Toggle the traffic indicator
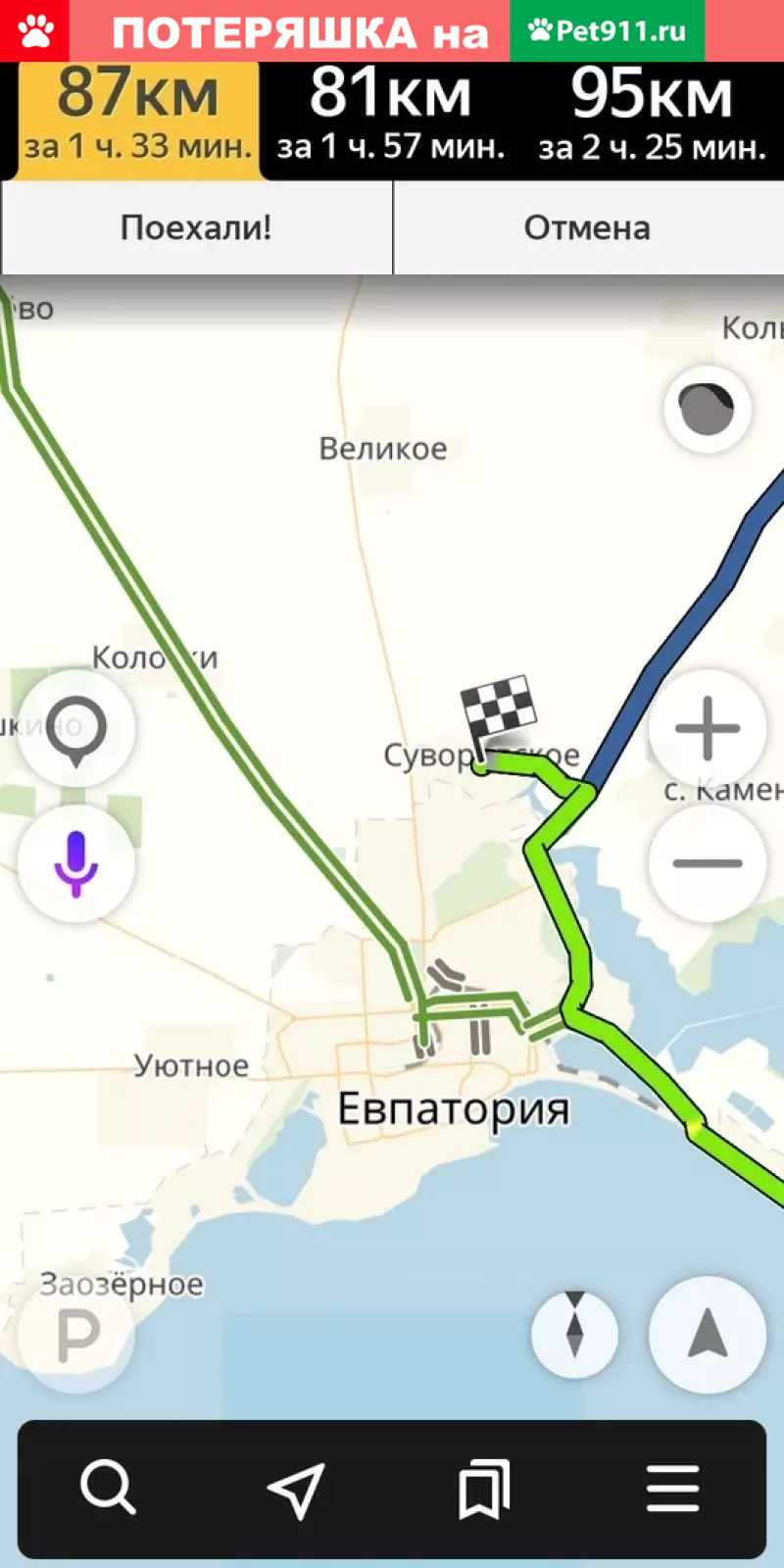 (x=707, y=408)
